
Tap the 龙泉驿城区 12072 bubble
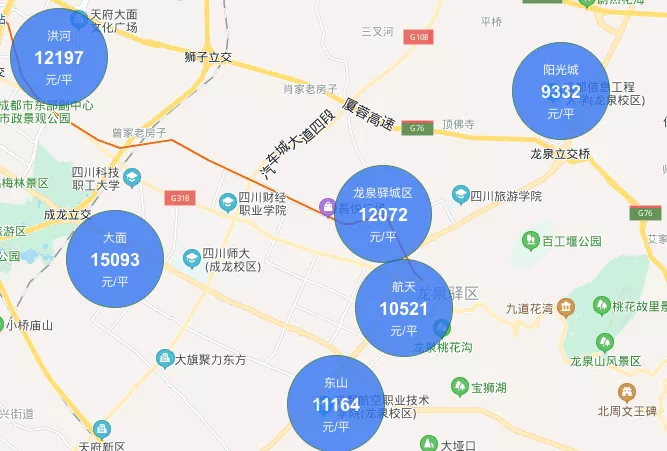[x=382, y=214]
